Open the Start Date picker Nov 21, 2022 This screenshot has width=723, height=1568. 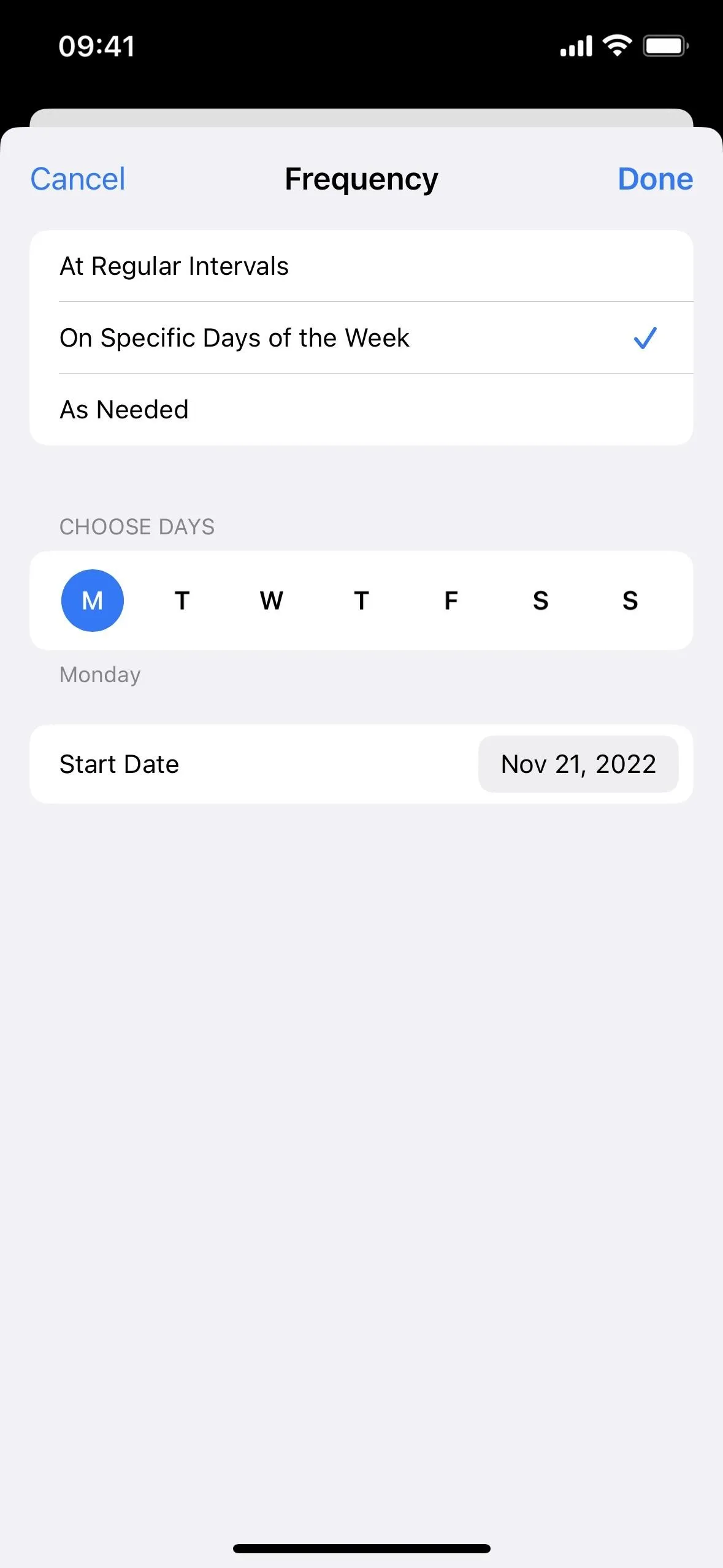(578, 764)
